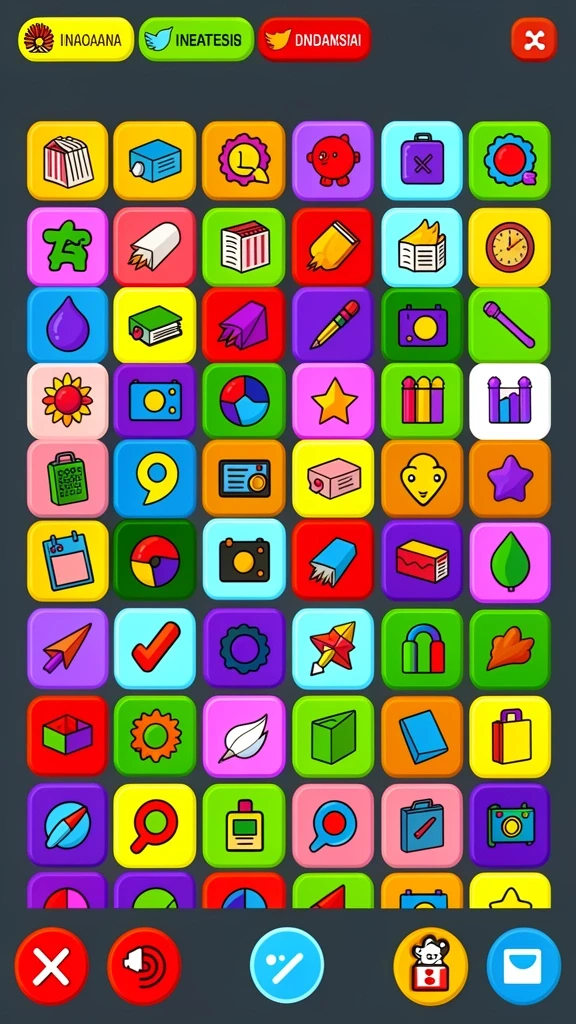576x1024 pixels.
Task: Select the orange paper plane tile
Action: click(x=67, y=648)
